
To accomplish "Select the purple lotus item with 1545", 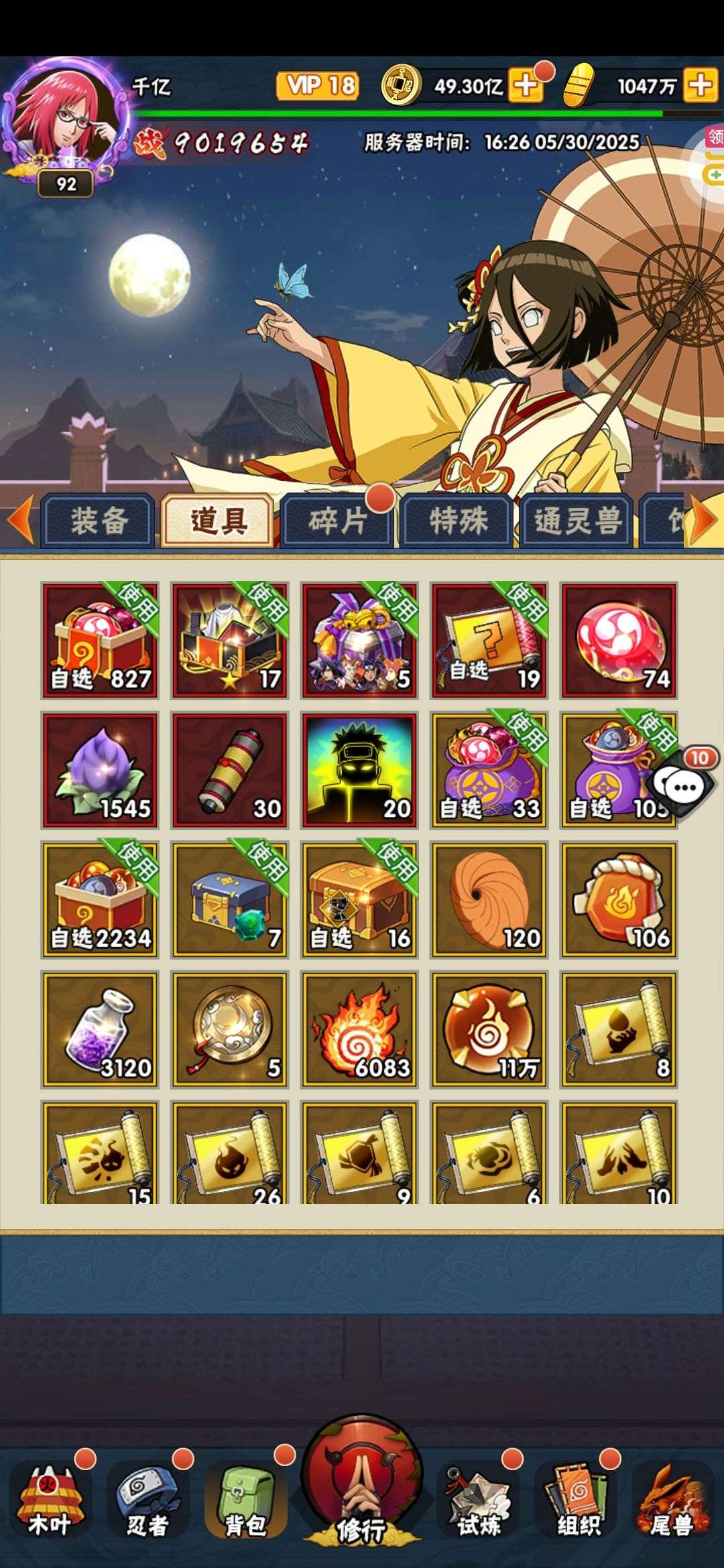I will tap(100, 770).
